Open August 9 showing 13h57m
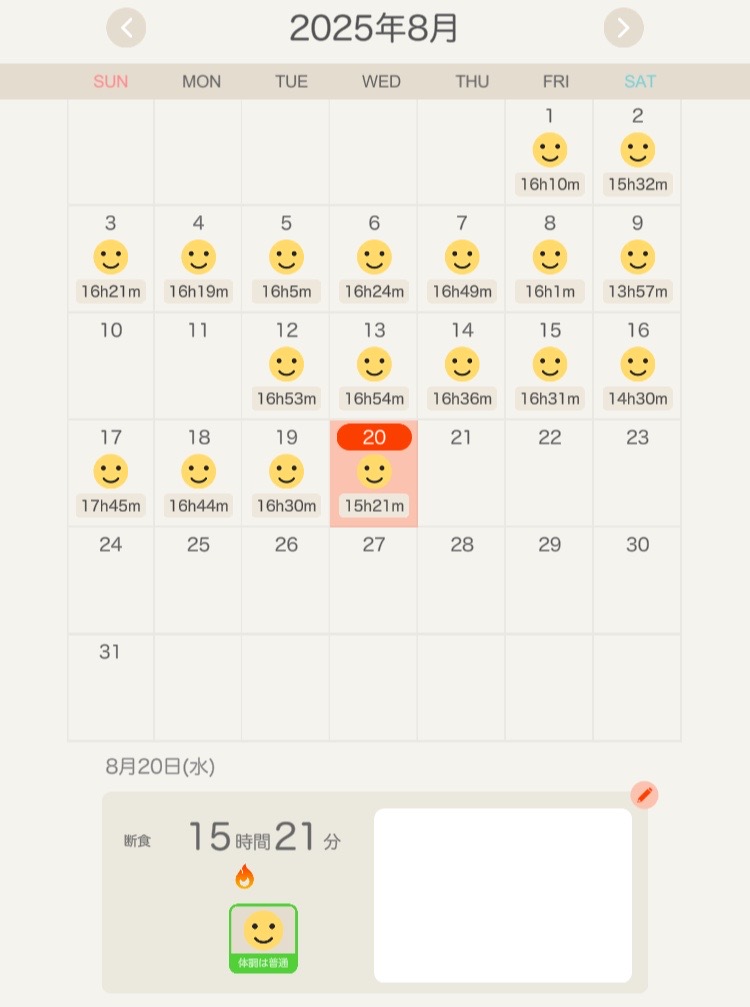Screen dimensions: 750x1007 pos(637,259)
